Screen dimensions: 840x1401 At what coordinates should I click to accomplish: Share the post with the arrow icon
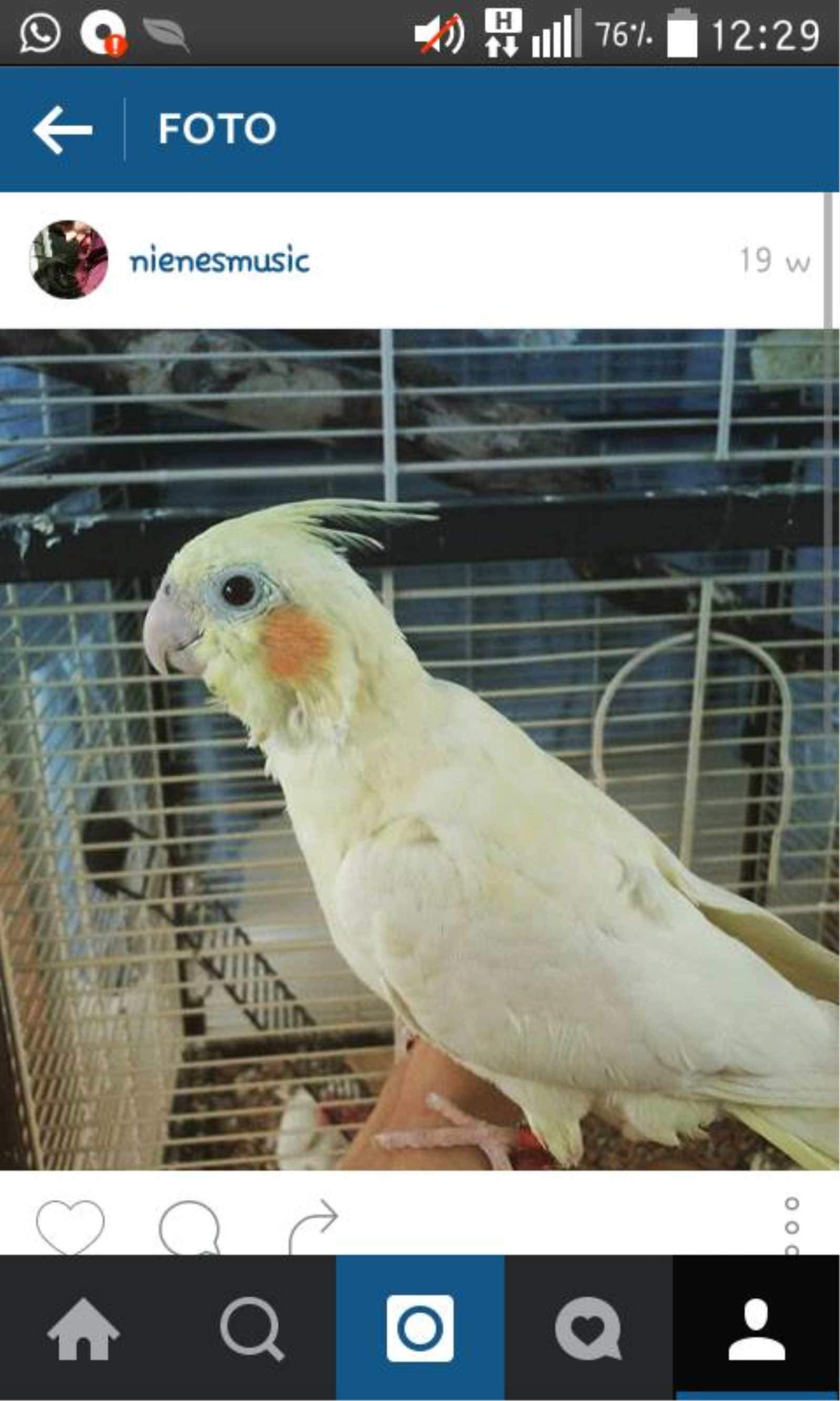(313, 1226)
